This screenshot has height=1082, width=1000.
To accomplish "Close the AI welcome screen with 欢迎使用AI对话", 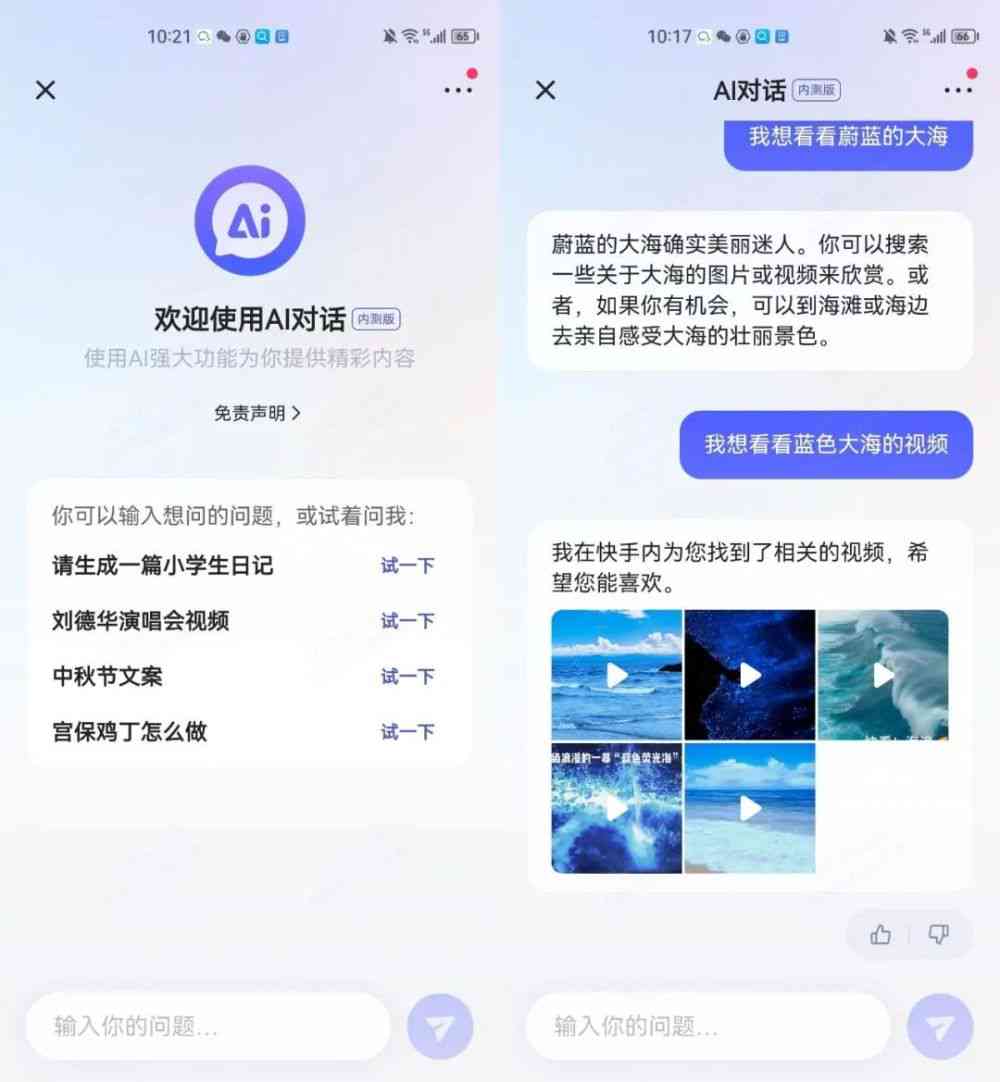I will 45,90.
